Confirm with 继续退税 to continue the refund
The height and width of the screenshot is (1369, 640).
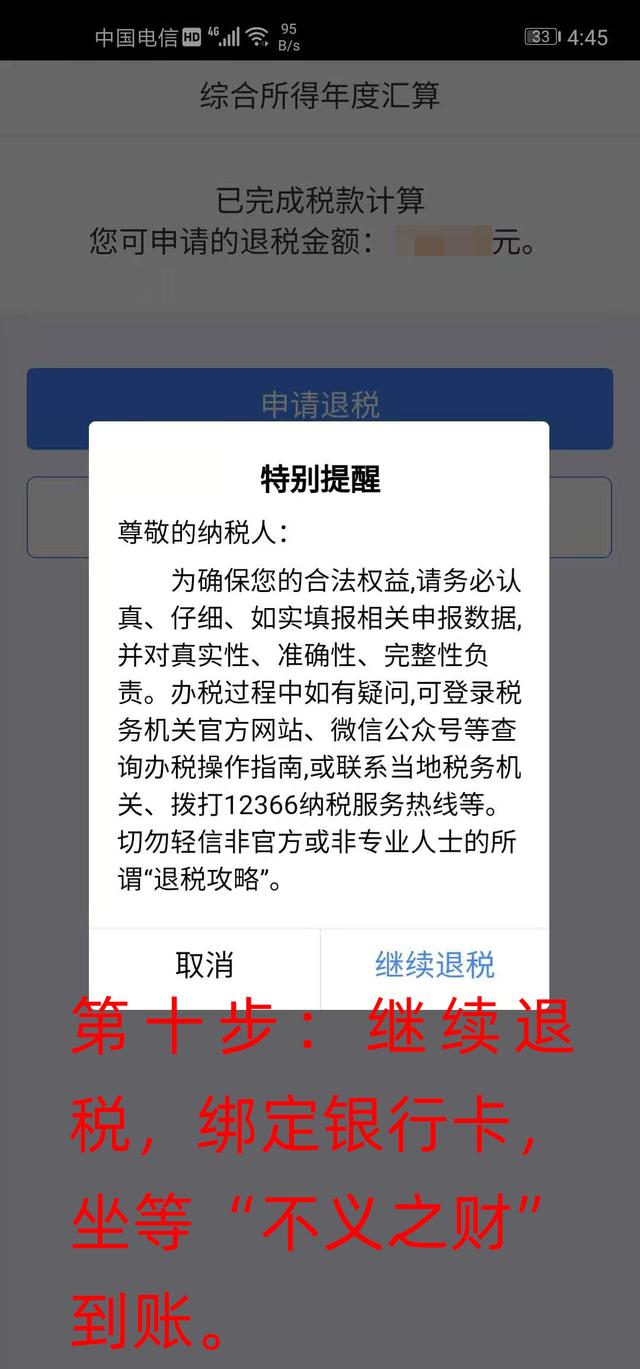tap(434, 965)
